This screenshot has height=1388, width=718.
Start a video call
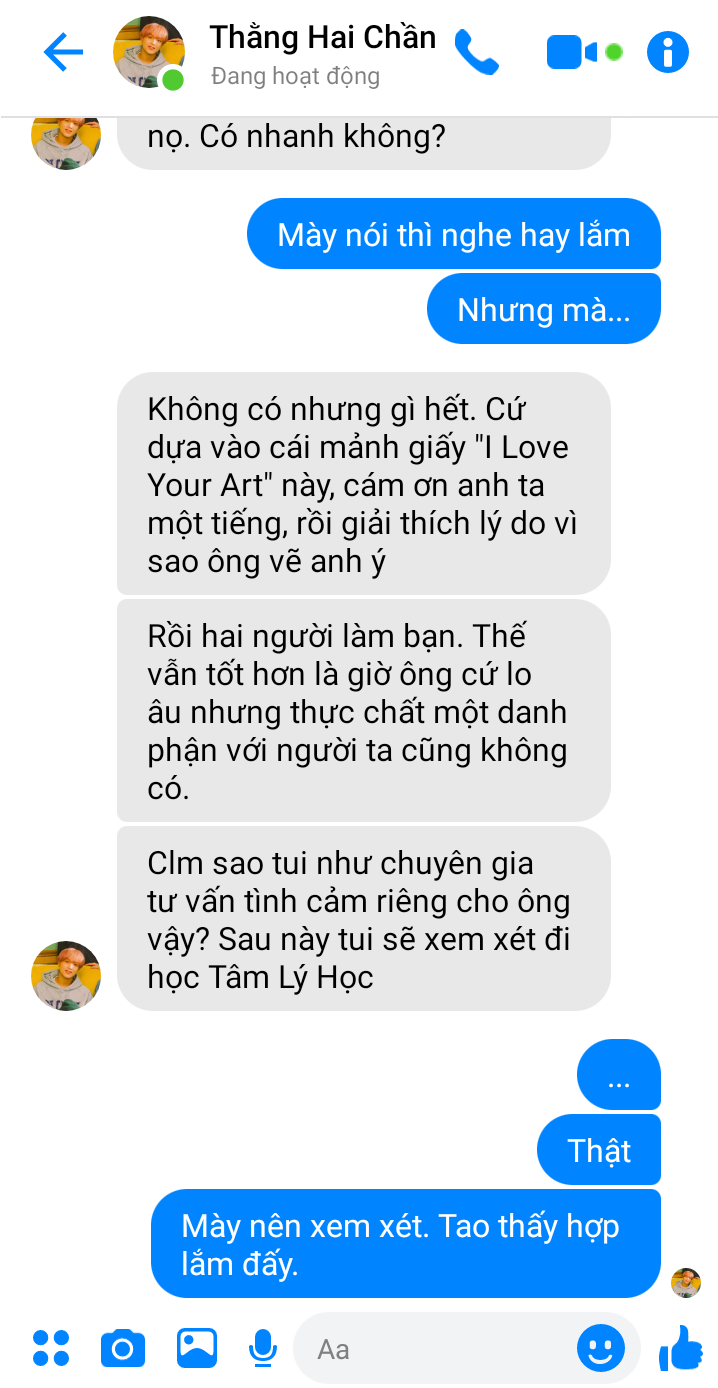coord(571,52)
